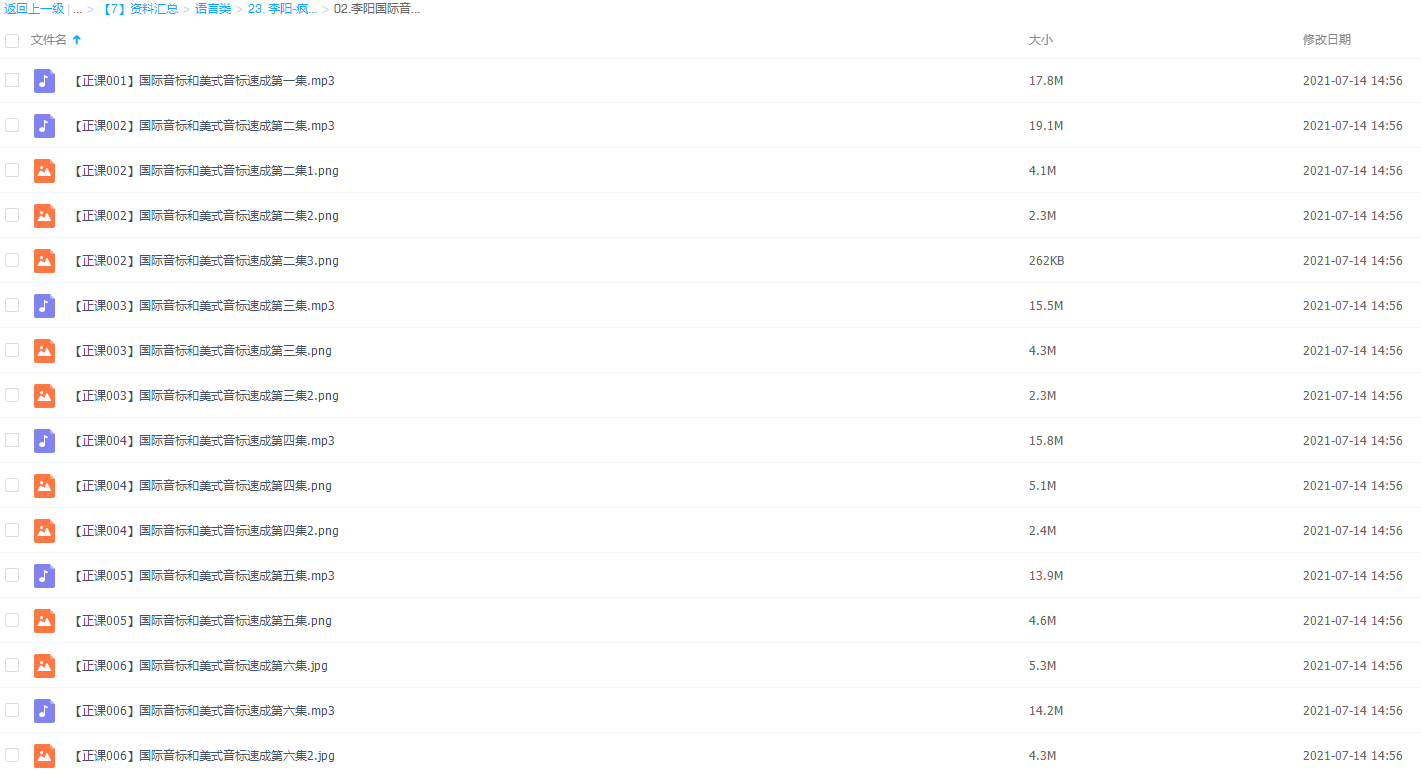Open image 【正课002】第二集1.png
1421x773 pixels.
tap(206, 171)
